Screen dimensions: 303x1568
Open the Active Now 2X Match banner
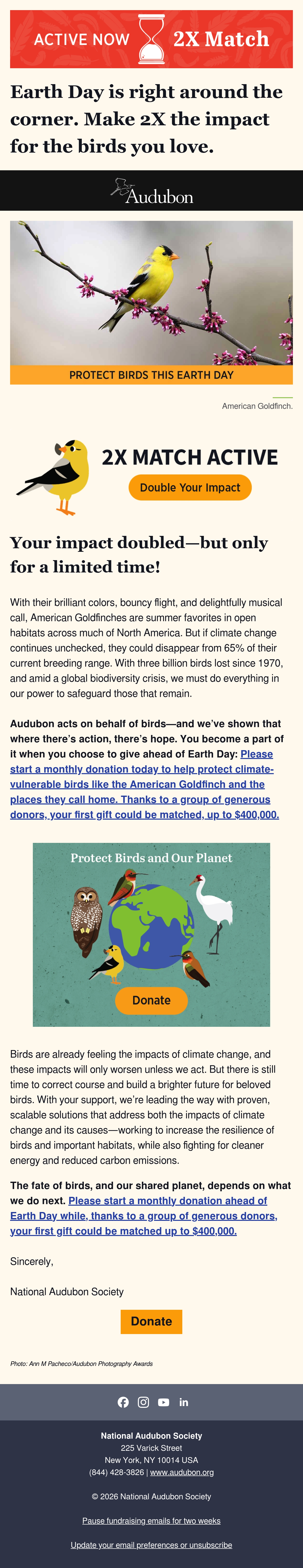point(151,39)
